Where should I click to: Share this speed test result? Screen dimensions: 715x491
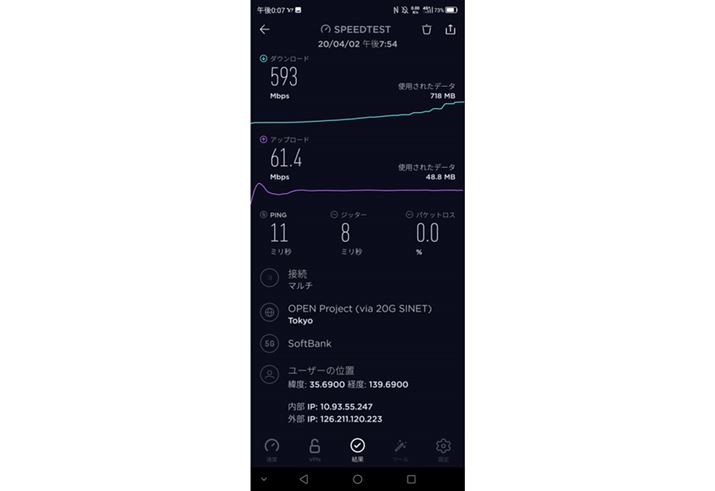coord(451,30)
